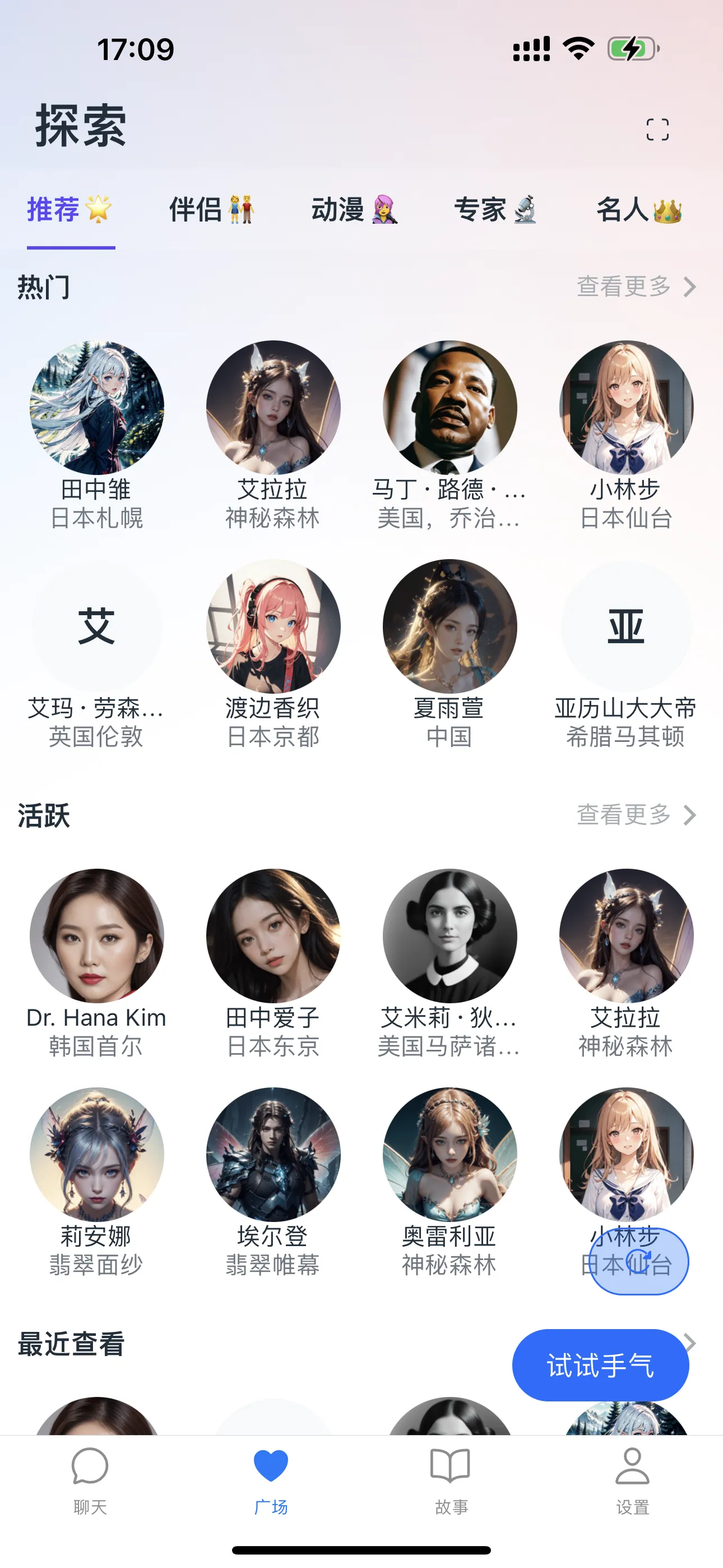View more in the 活跃 section
Viewport: 723px width, 1568px height.
click(636, 815)
